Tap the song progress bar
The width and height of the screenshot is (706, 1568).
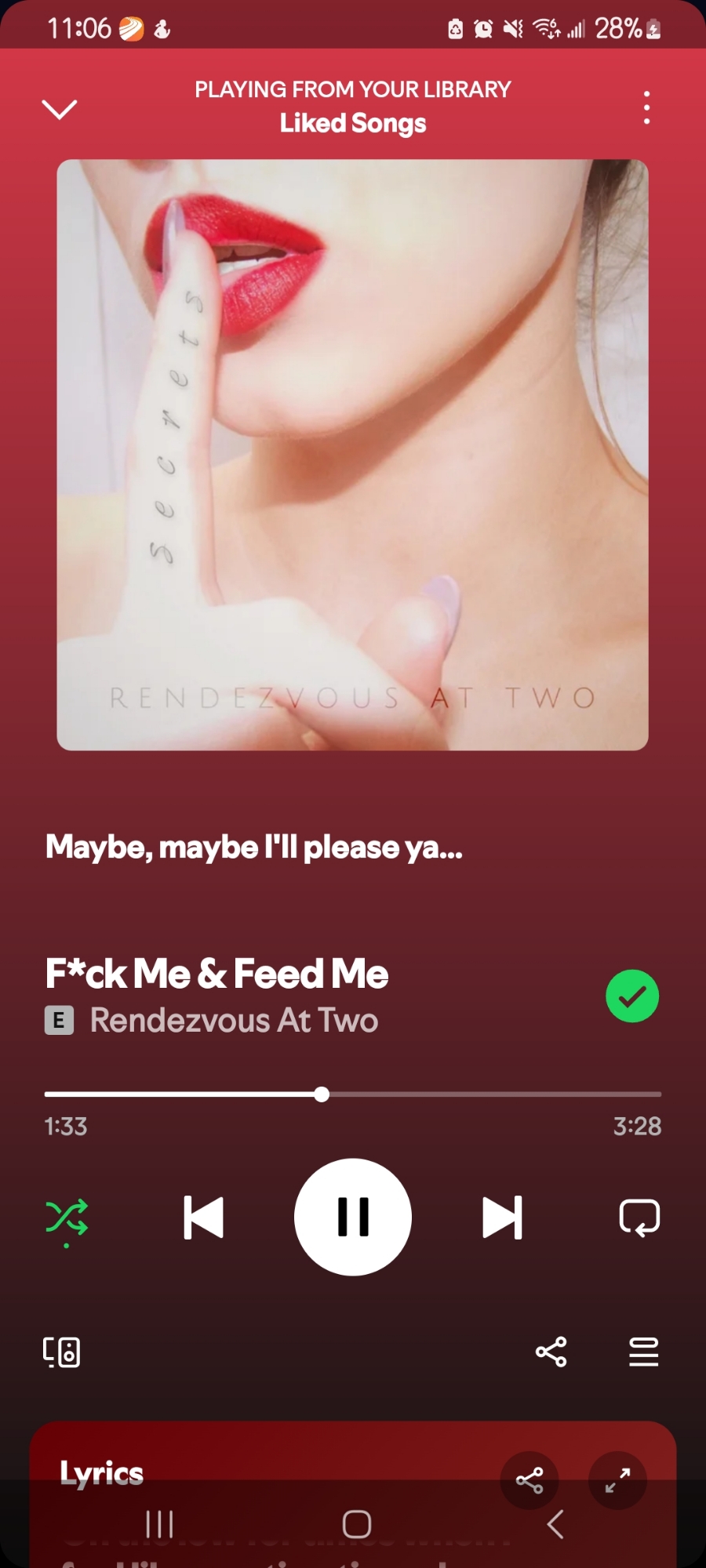point(471,1094)
